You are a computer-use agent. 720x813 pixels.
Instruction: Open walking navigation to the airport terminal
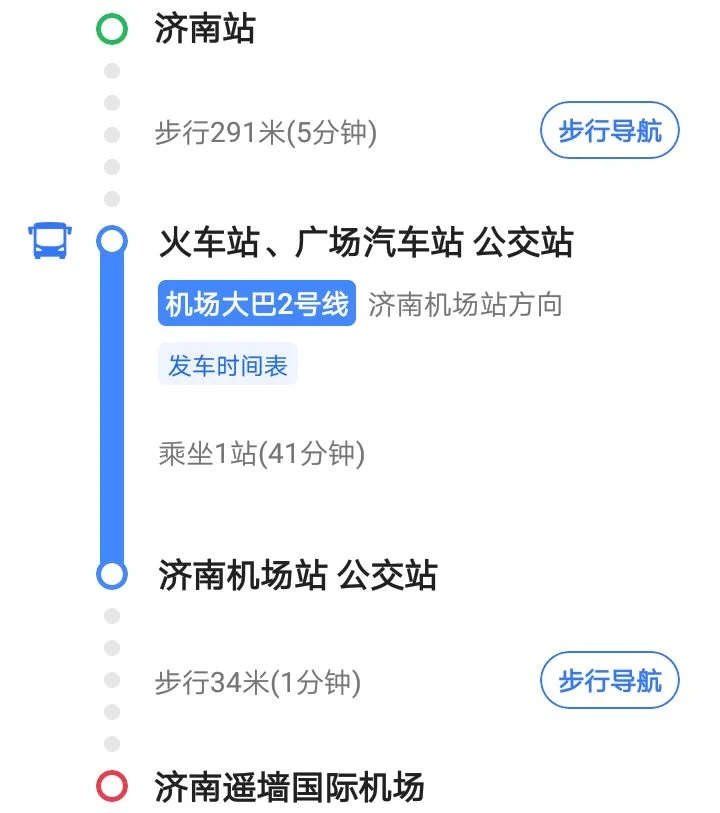click(610, 681)
